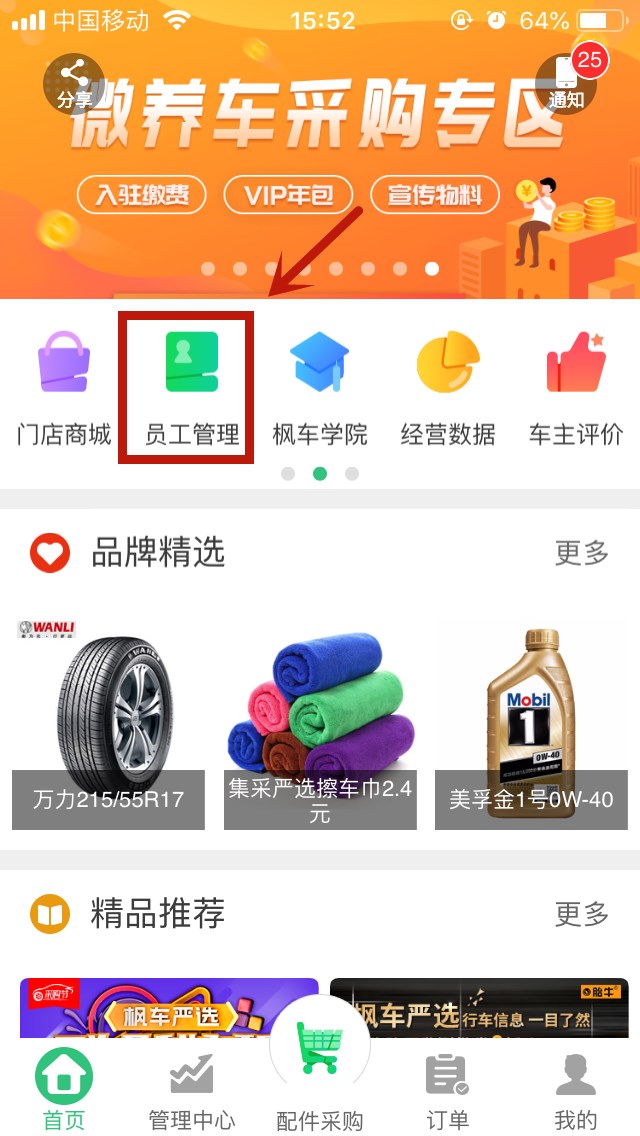Switch to the 管理中心 tab
The width and height of the screenshot is (640, 1136).
pyautogui.click(x=190, y=1091)
